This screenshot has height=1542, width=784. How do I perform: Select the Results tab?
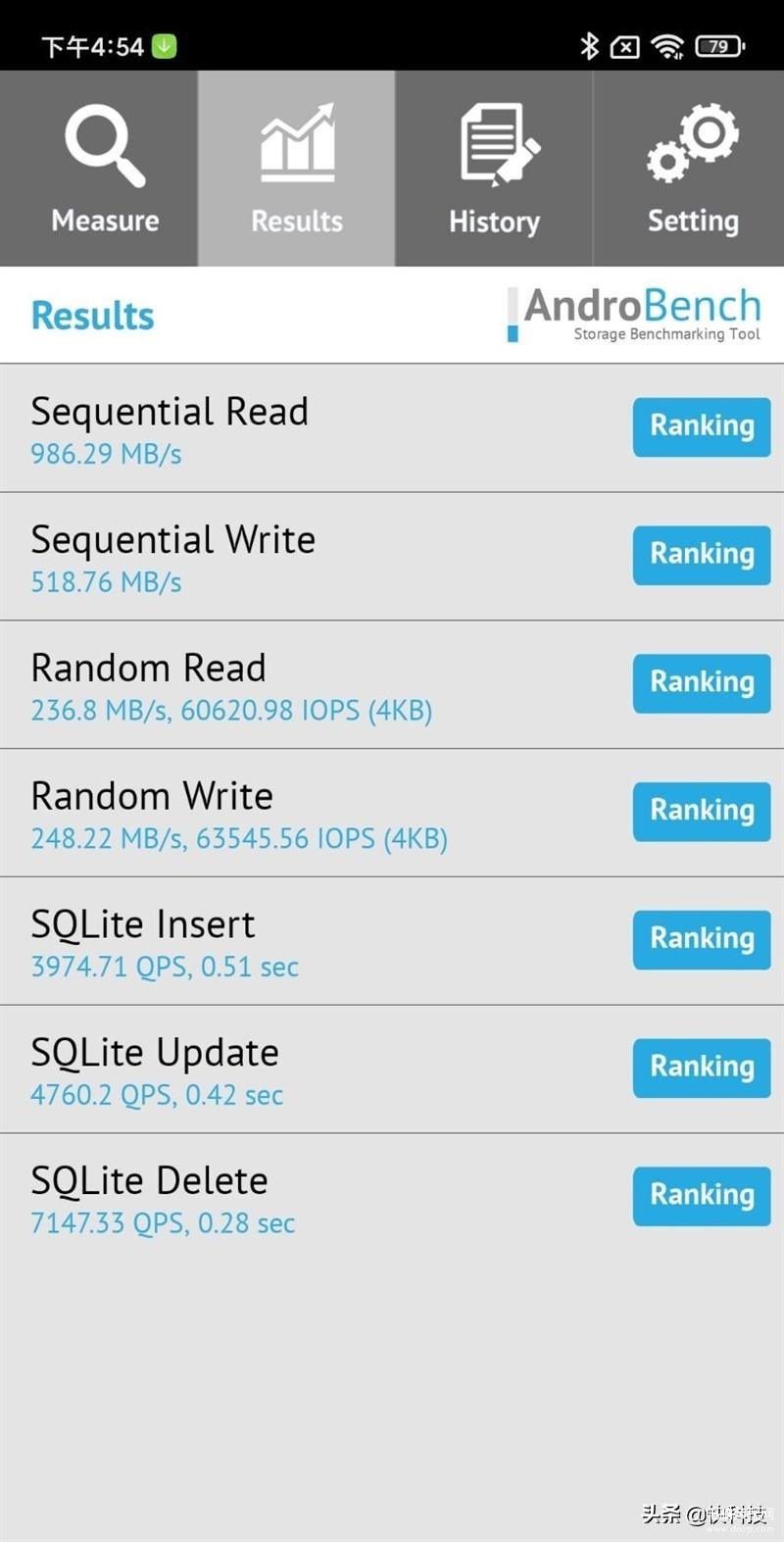297,169
